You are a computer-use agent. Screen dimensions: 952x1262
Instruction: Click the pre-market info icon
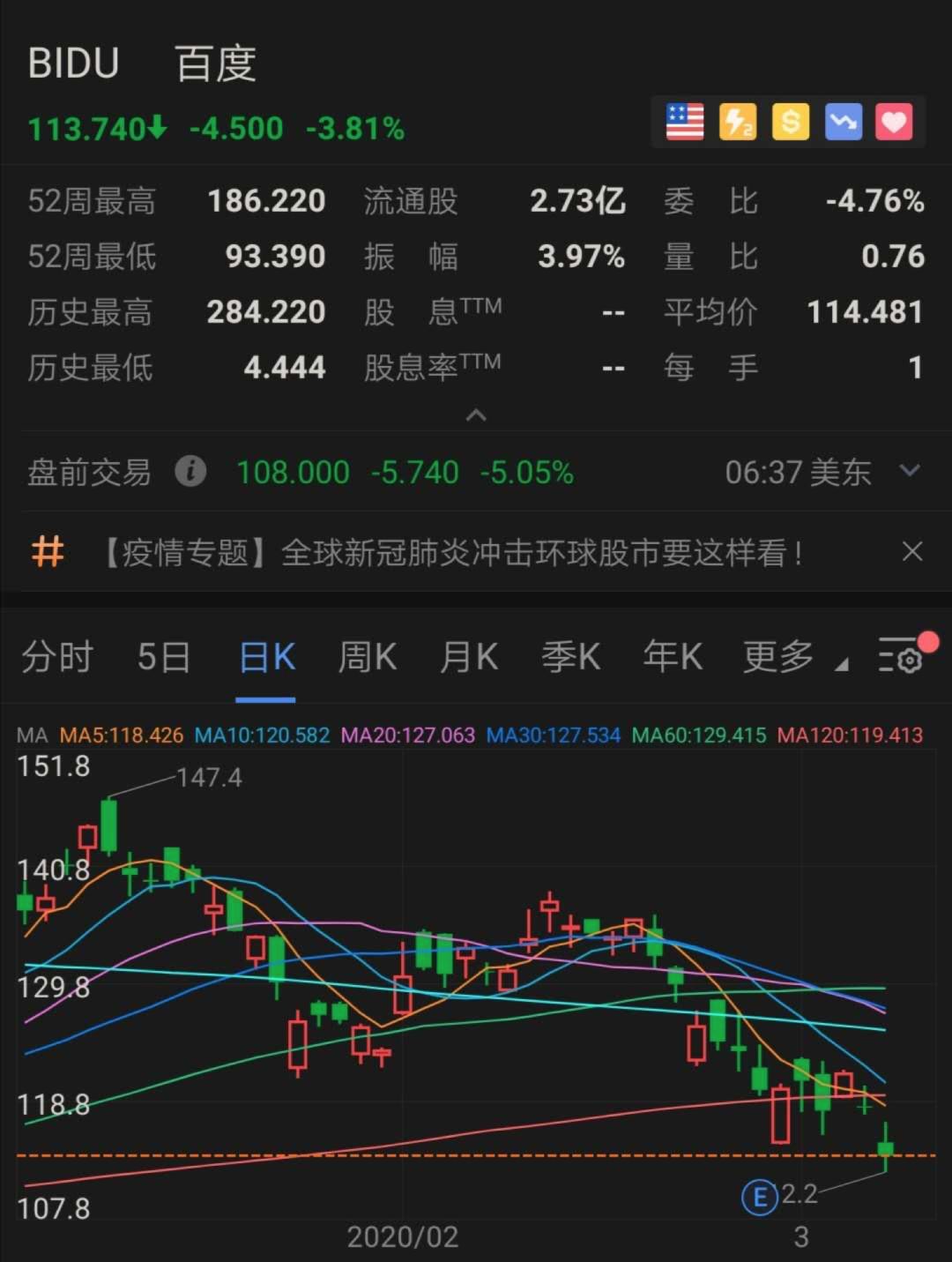click(x=191, y=473)
